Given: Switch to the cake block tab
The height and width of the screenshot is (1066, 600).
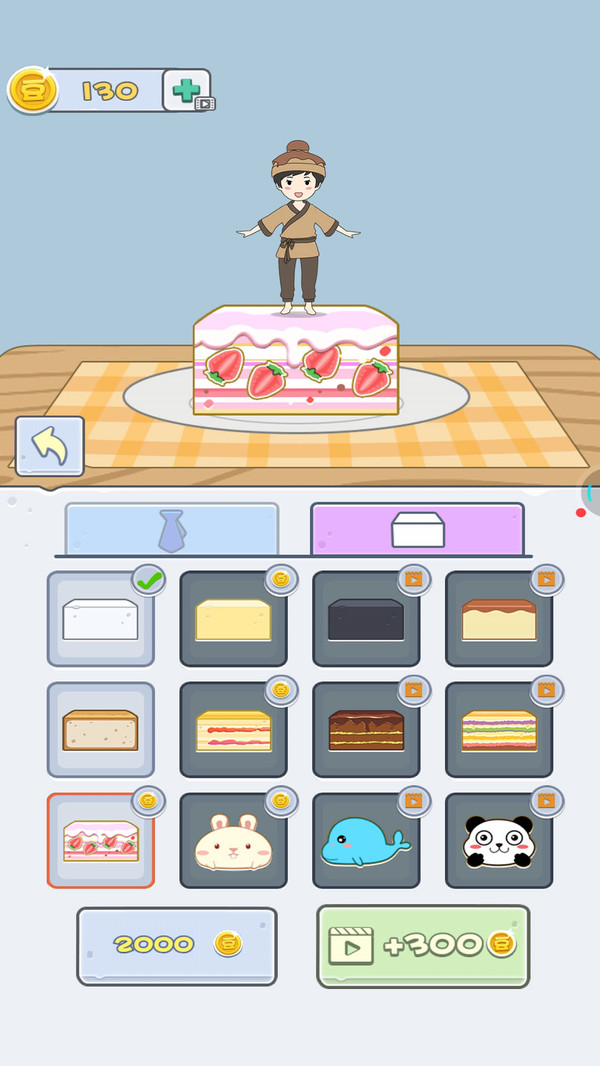Looking at the screenshot, I should tap(417, 529).
